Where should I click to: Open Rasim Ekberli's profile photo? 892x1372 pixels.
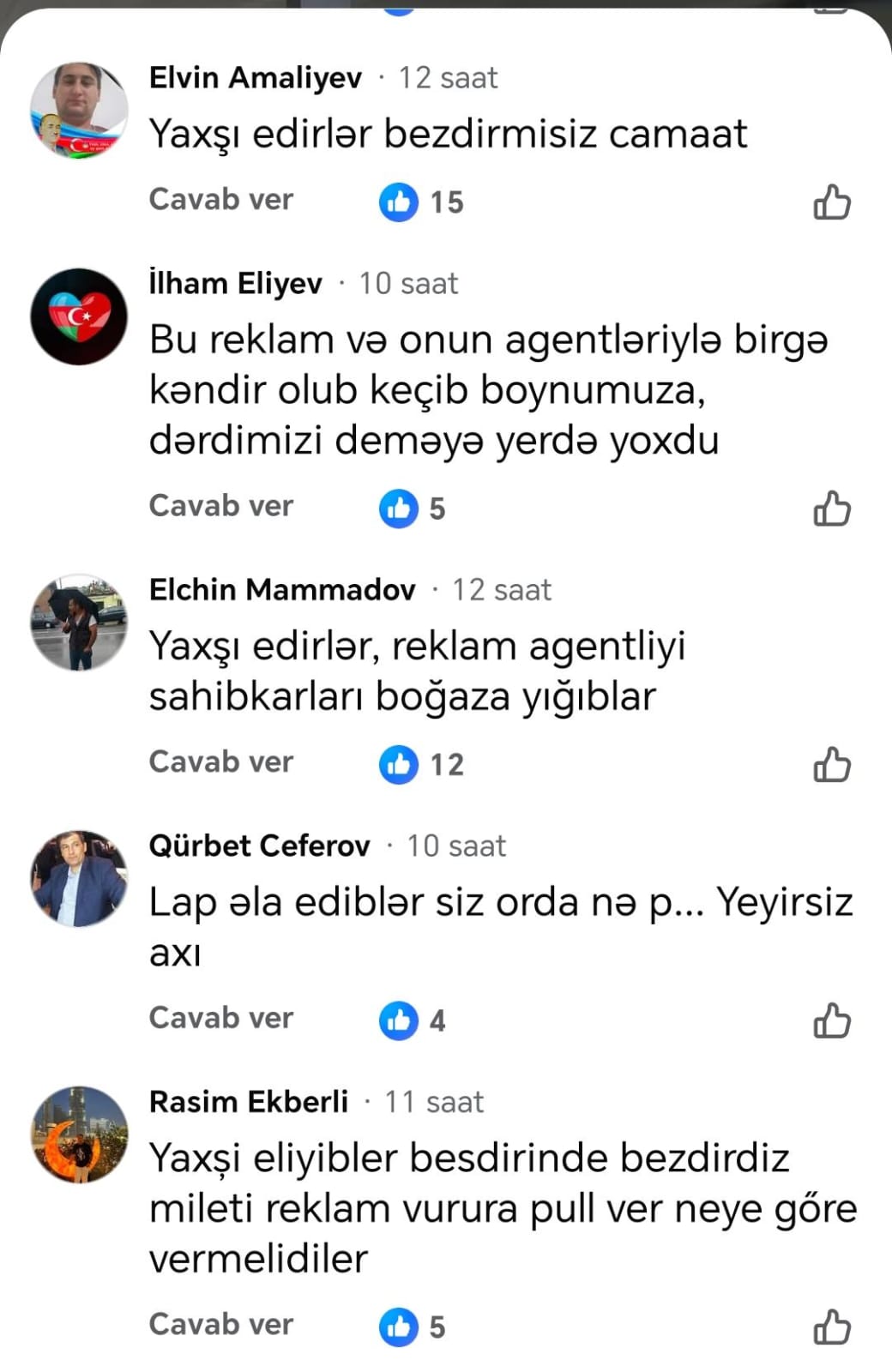coord(79,1134)
